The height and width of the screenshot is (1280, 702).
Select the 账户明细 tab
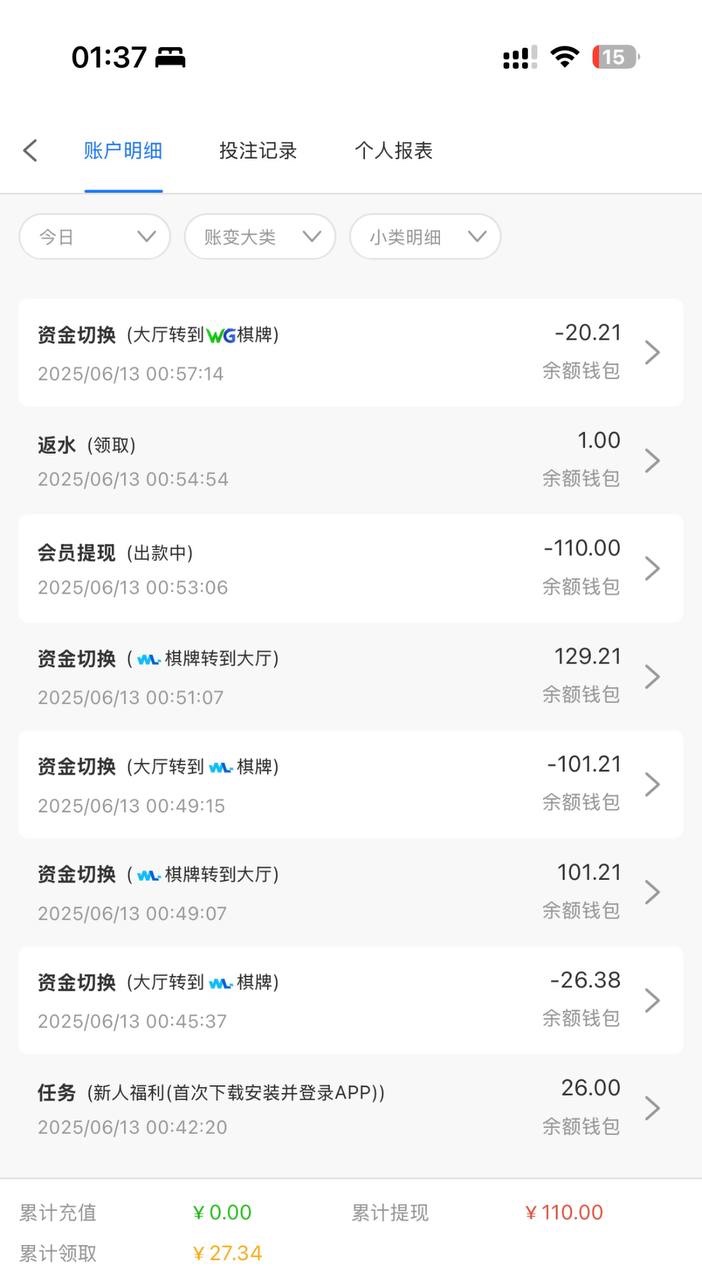(x=123, y=151)
